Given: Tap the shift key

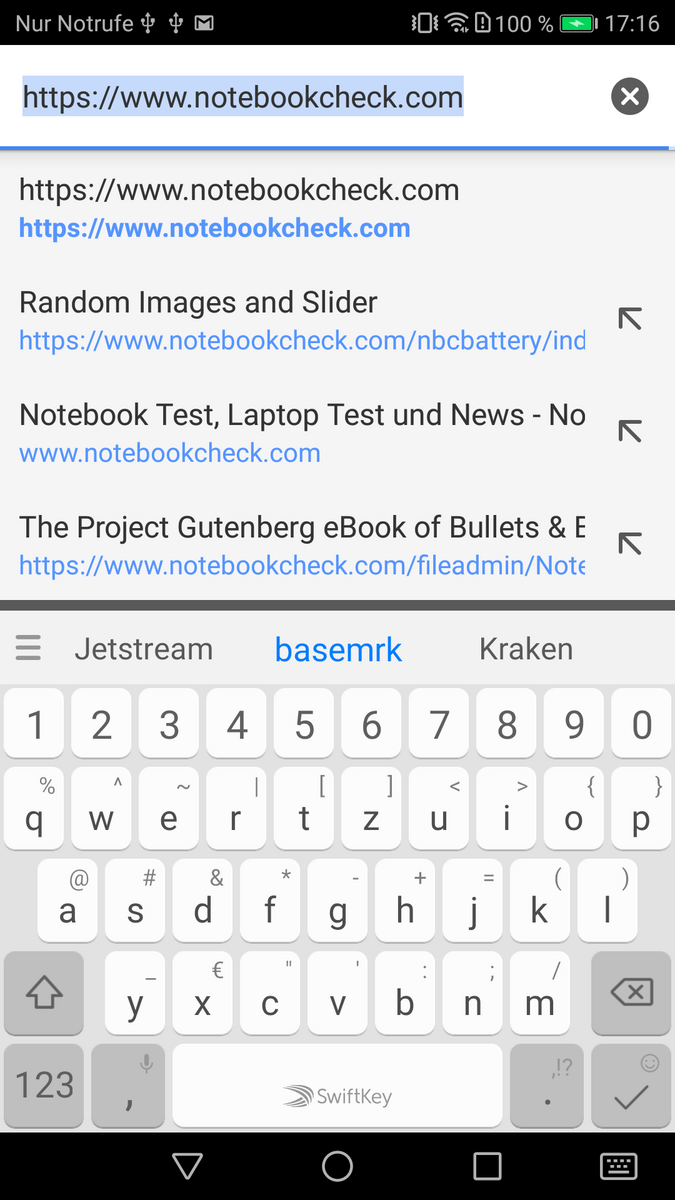Looking at the screenshot, I should [x=44, y=992].
